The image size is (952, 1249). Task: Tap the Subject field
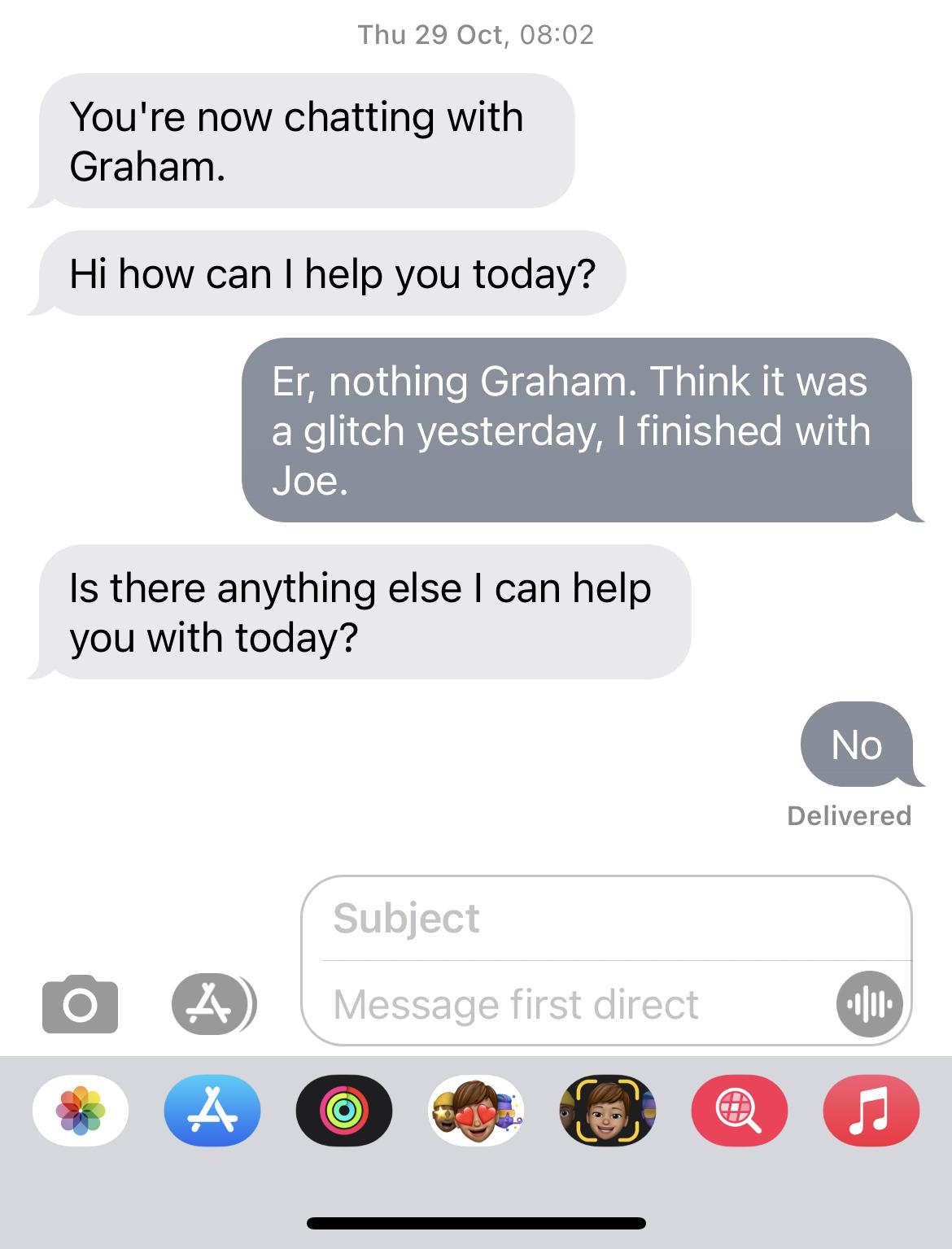pos(606,918)
